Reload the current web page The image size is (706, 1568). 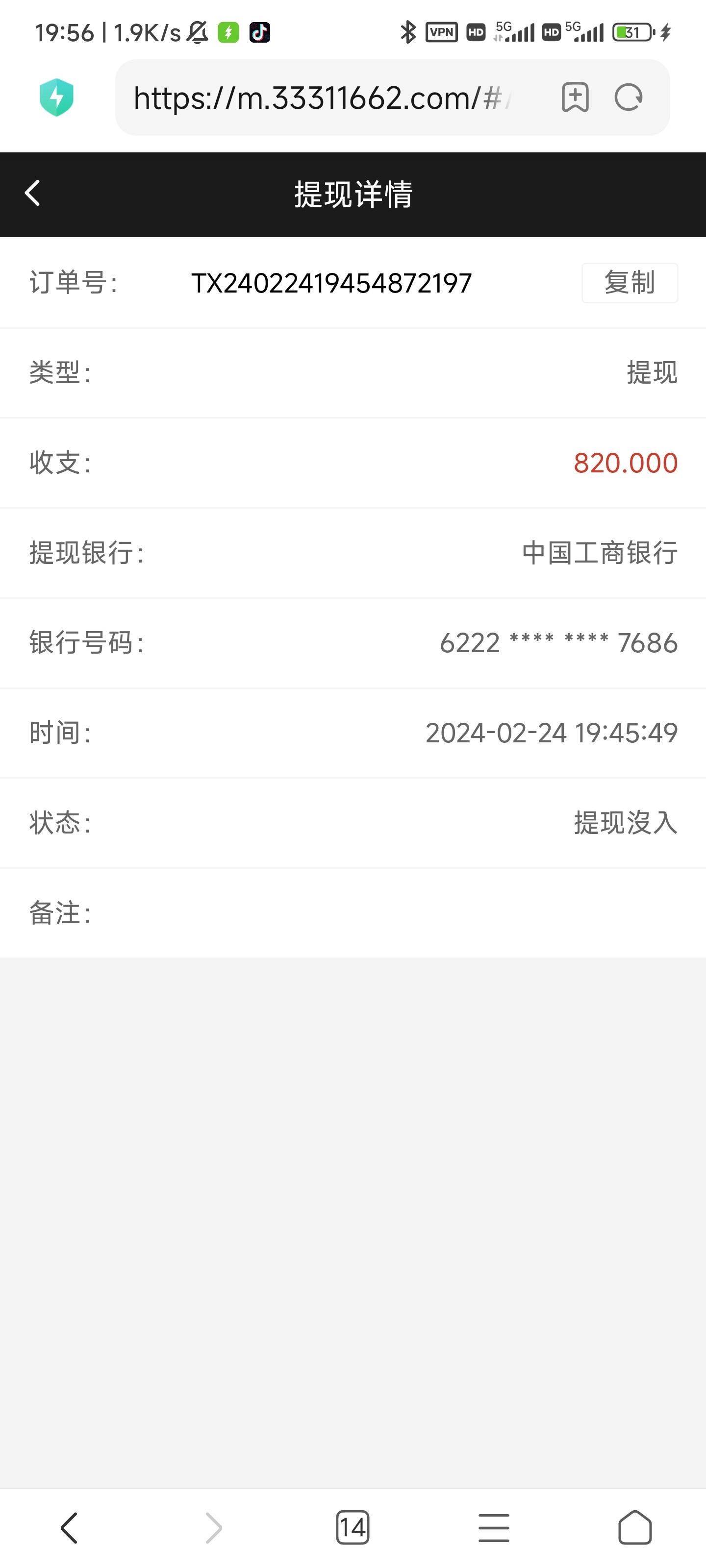628,98
